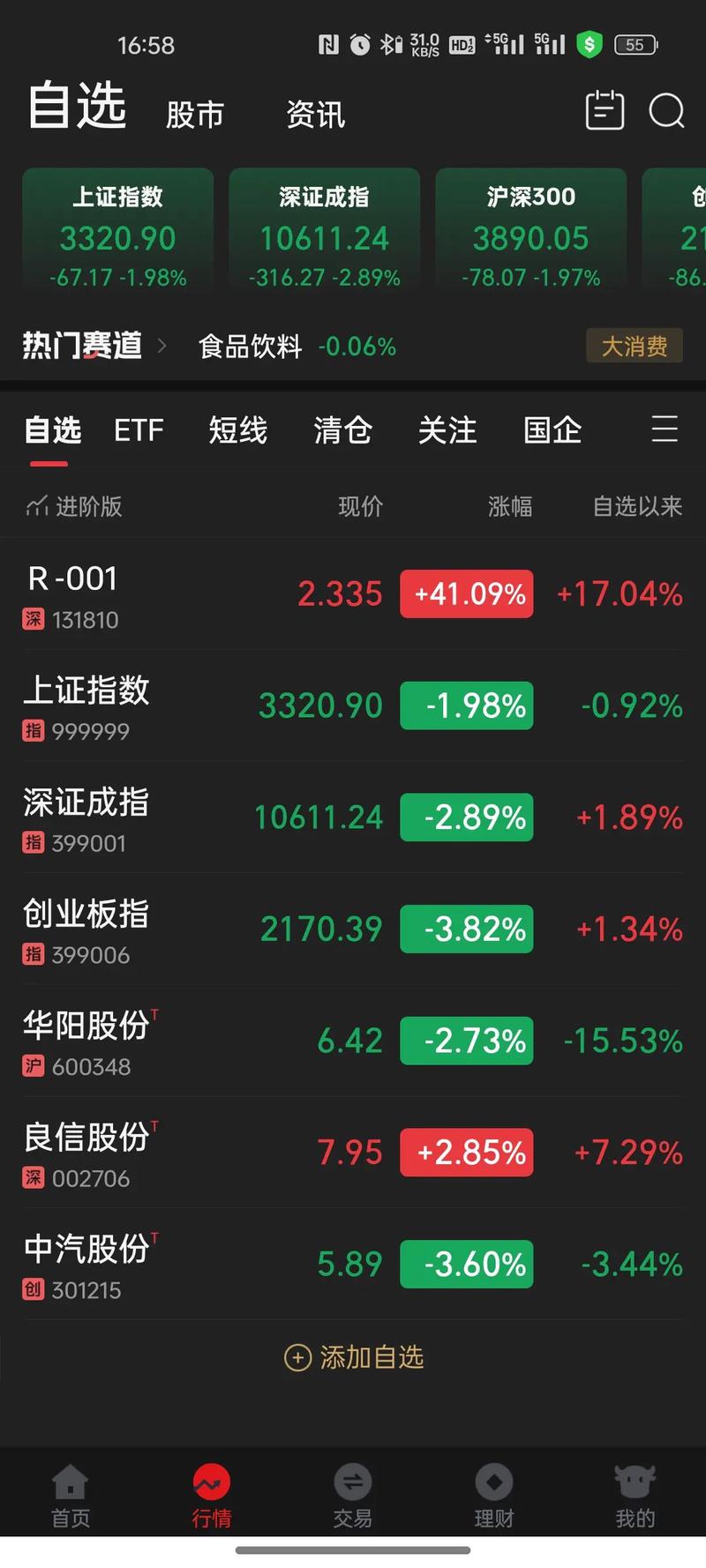Open the 大消费 label on the right
This screenshot has width=706, height=1568.
635,346
